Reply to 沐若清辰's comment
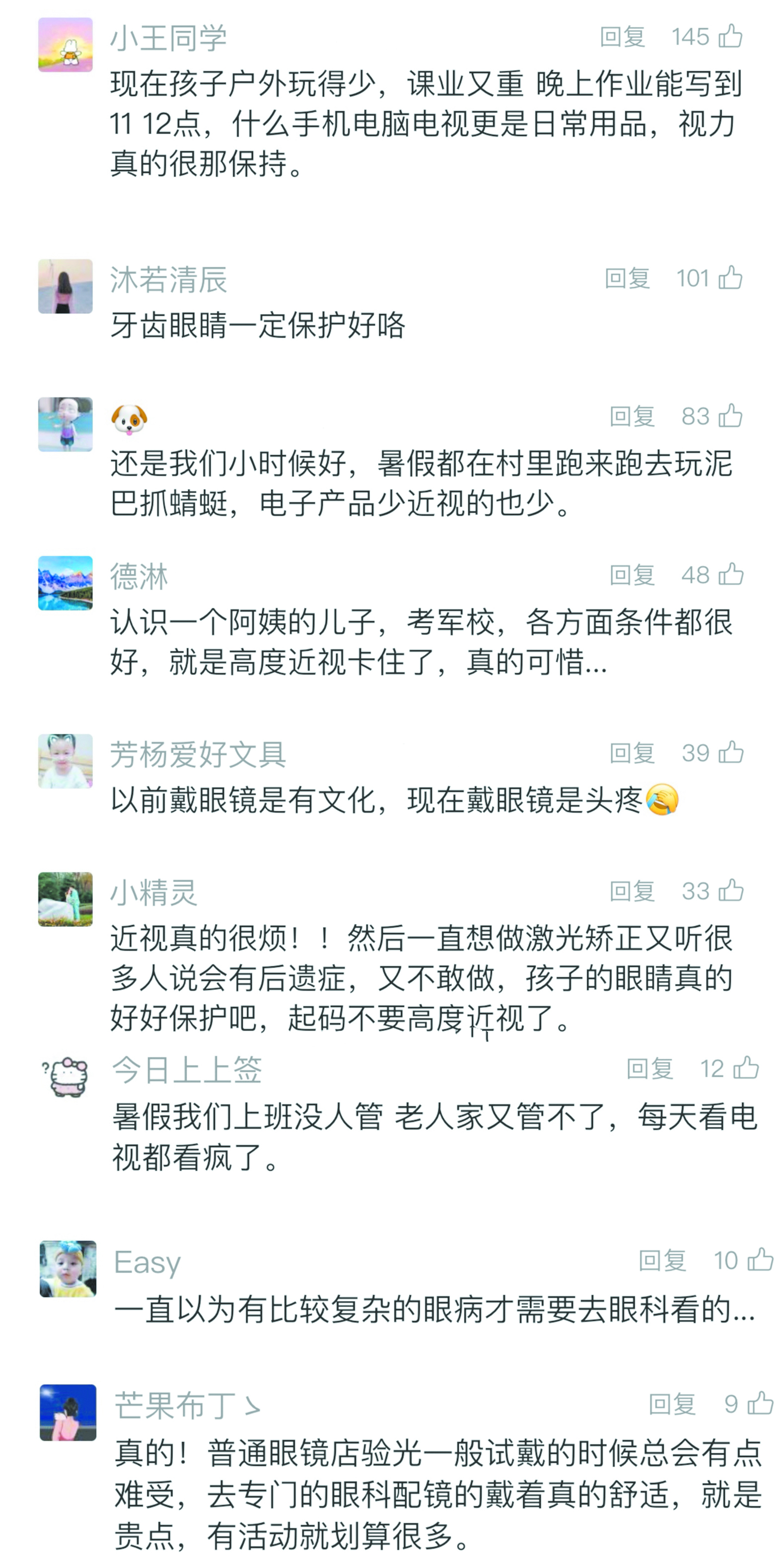This screenshot has width=782, height=1568. [627, 279]
